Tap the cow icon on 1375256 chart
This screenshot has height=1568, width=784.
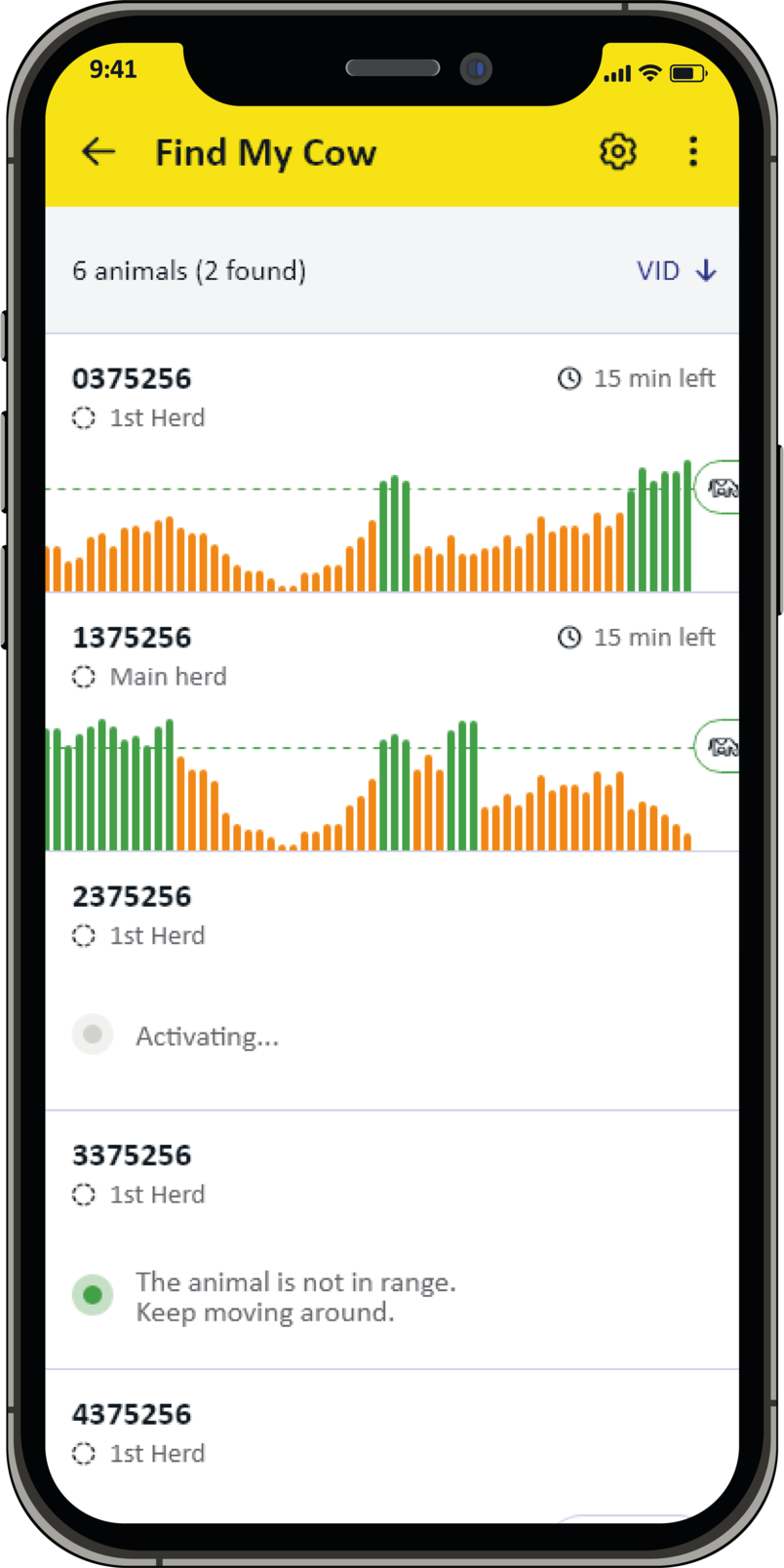721,747
